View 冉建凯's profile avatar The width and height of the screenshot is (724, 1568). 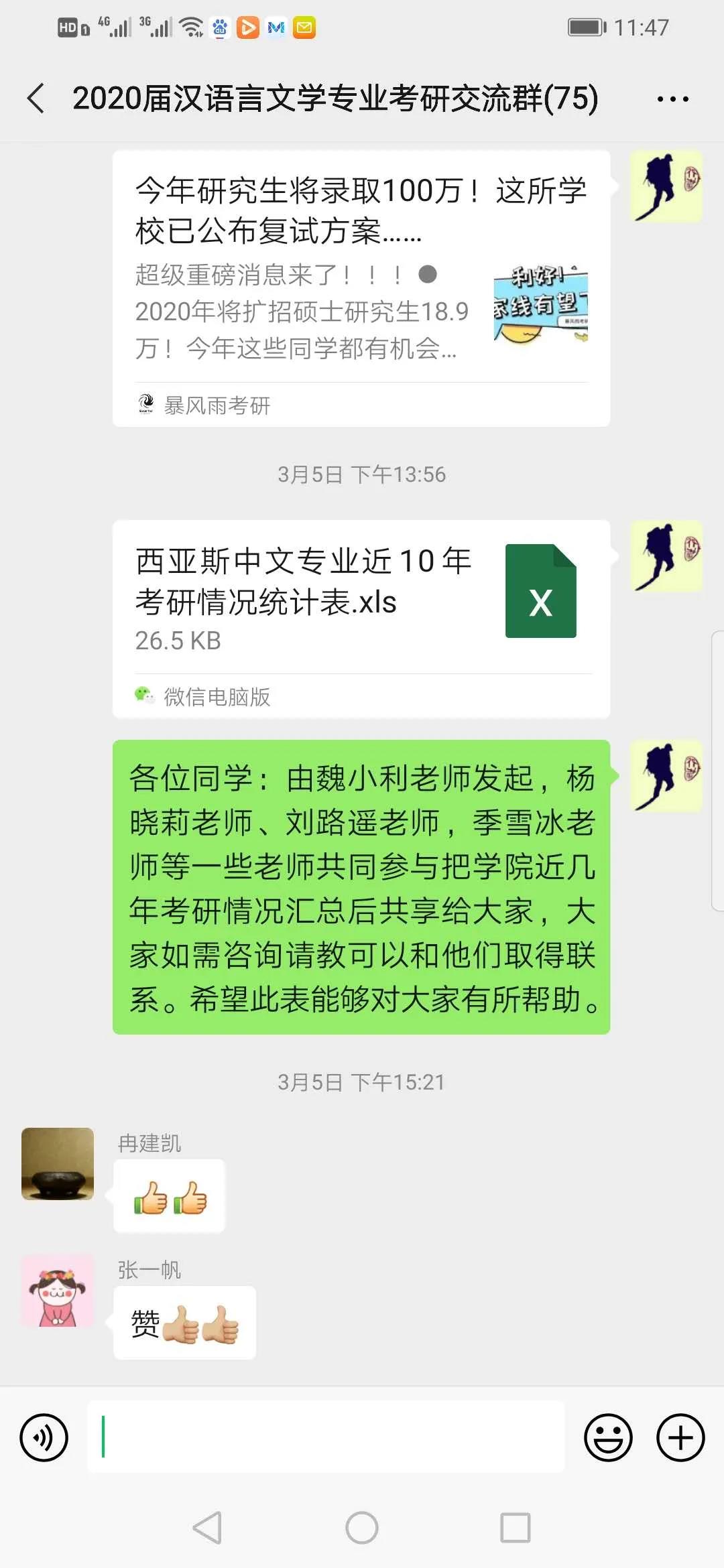tap(58, 1163)
